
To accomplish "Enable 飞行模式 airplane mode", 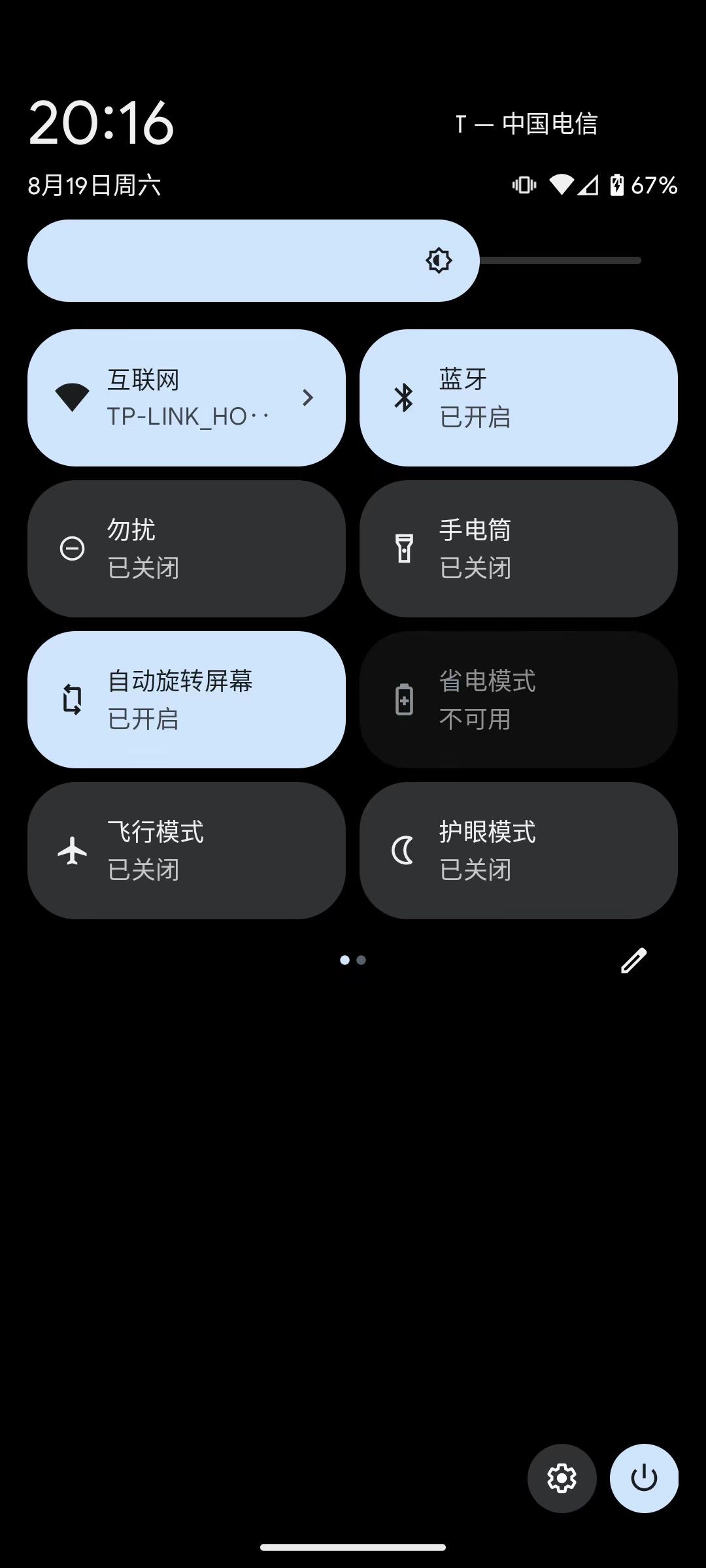I will pos(186,851).
